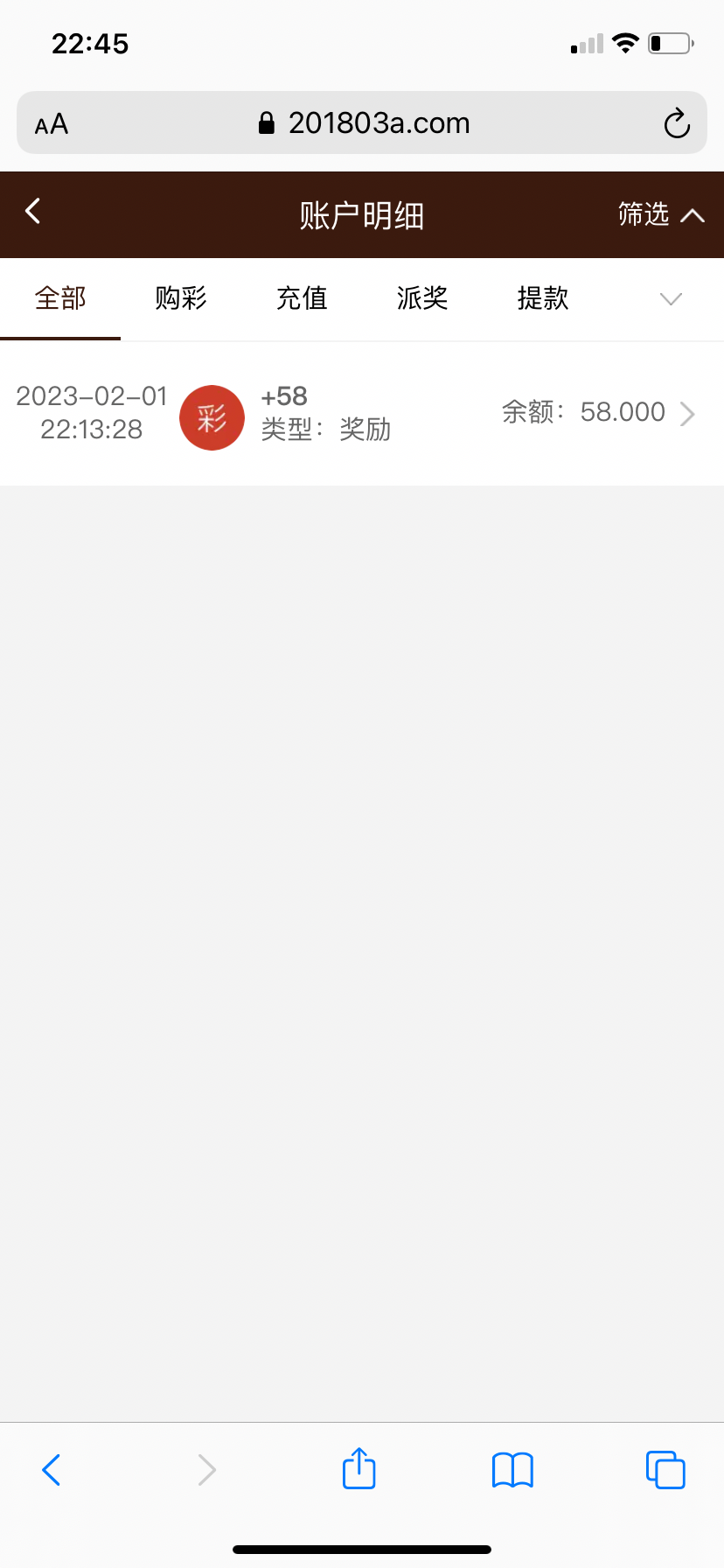Show all open Safari tabs
Image resolution: width=724 pixels, height=1568 pixels.
(665, 1470)
